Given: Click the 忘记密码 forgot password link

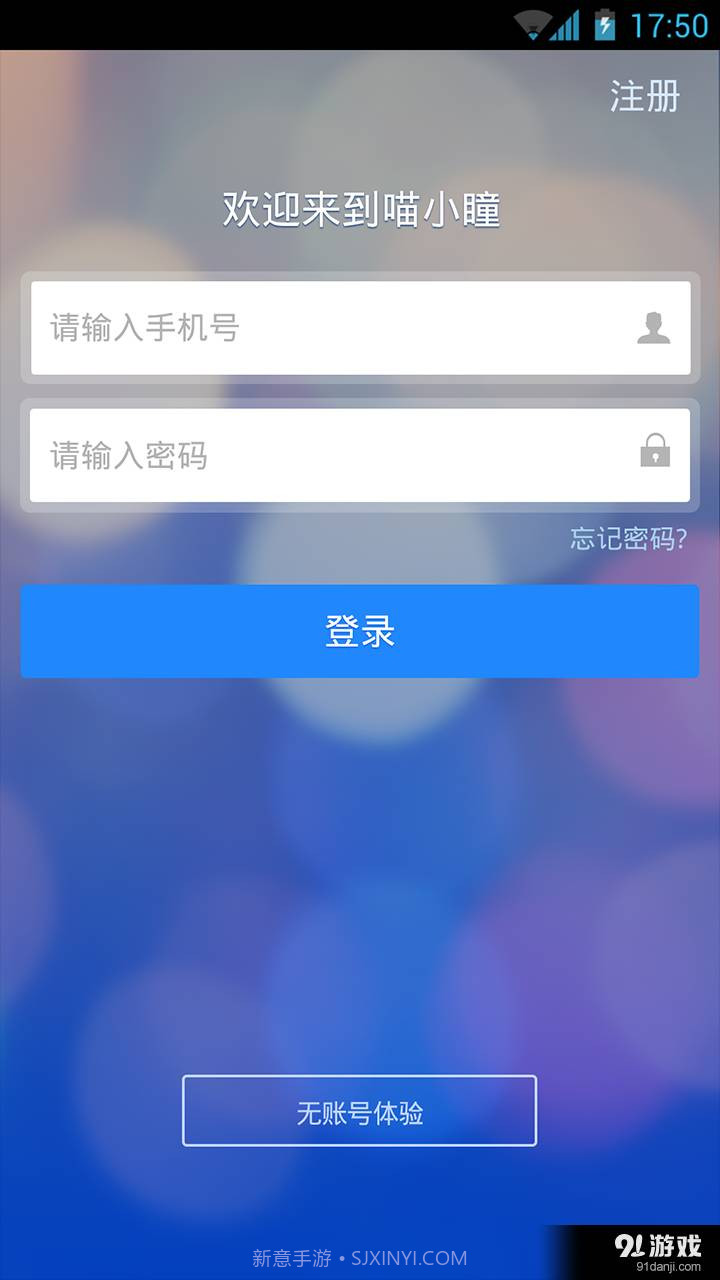Looking at the screenshot, I should coord(629,537).
